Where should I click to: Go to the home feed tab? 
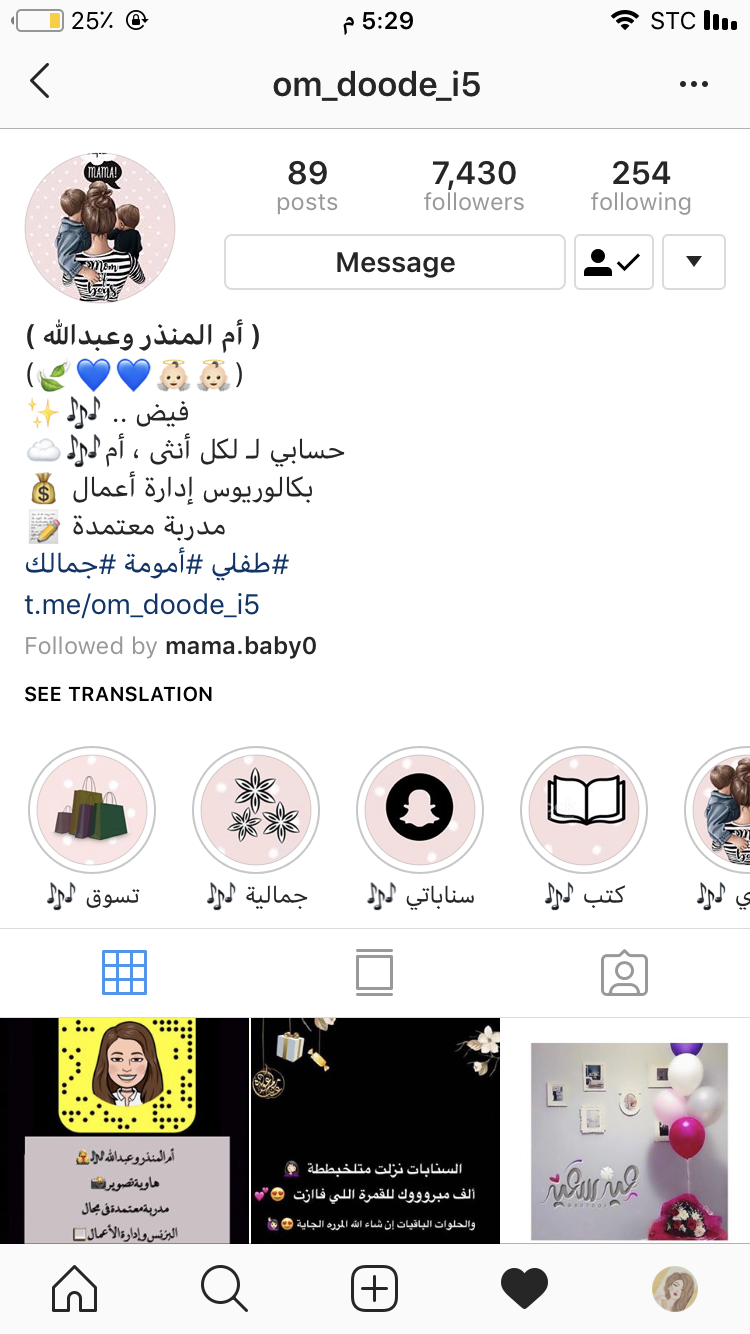tap(75, 1289)
